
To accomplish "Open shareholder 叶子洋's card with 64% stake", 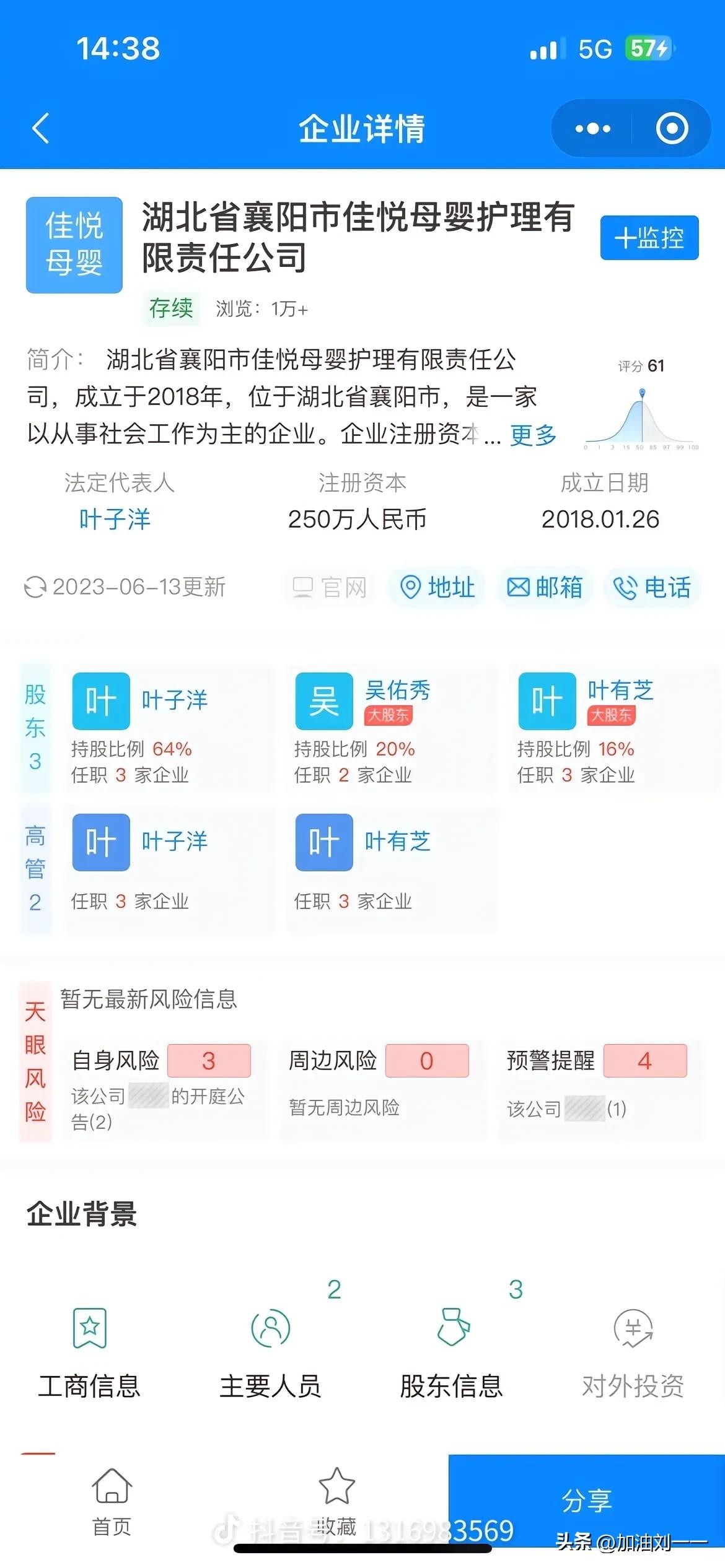I will (x=167, y=730).
